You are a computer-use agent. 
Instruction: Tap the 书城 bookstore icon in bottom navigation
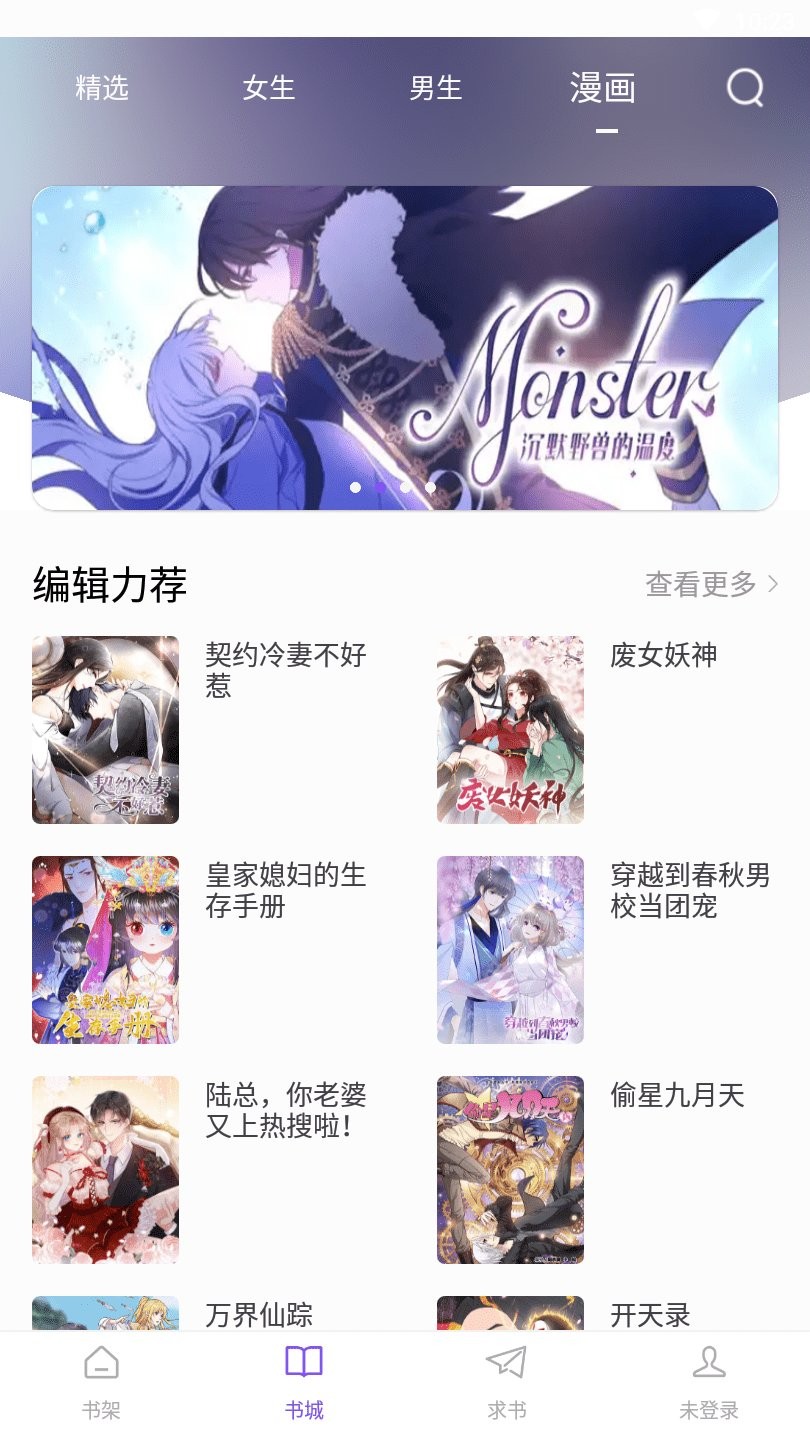[304, 1364]
